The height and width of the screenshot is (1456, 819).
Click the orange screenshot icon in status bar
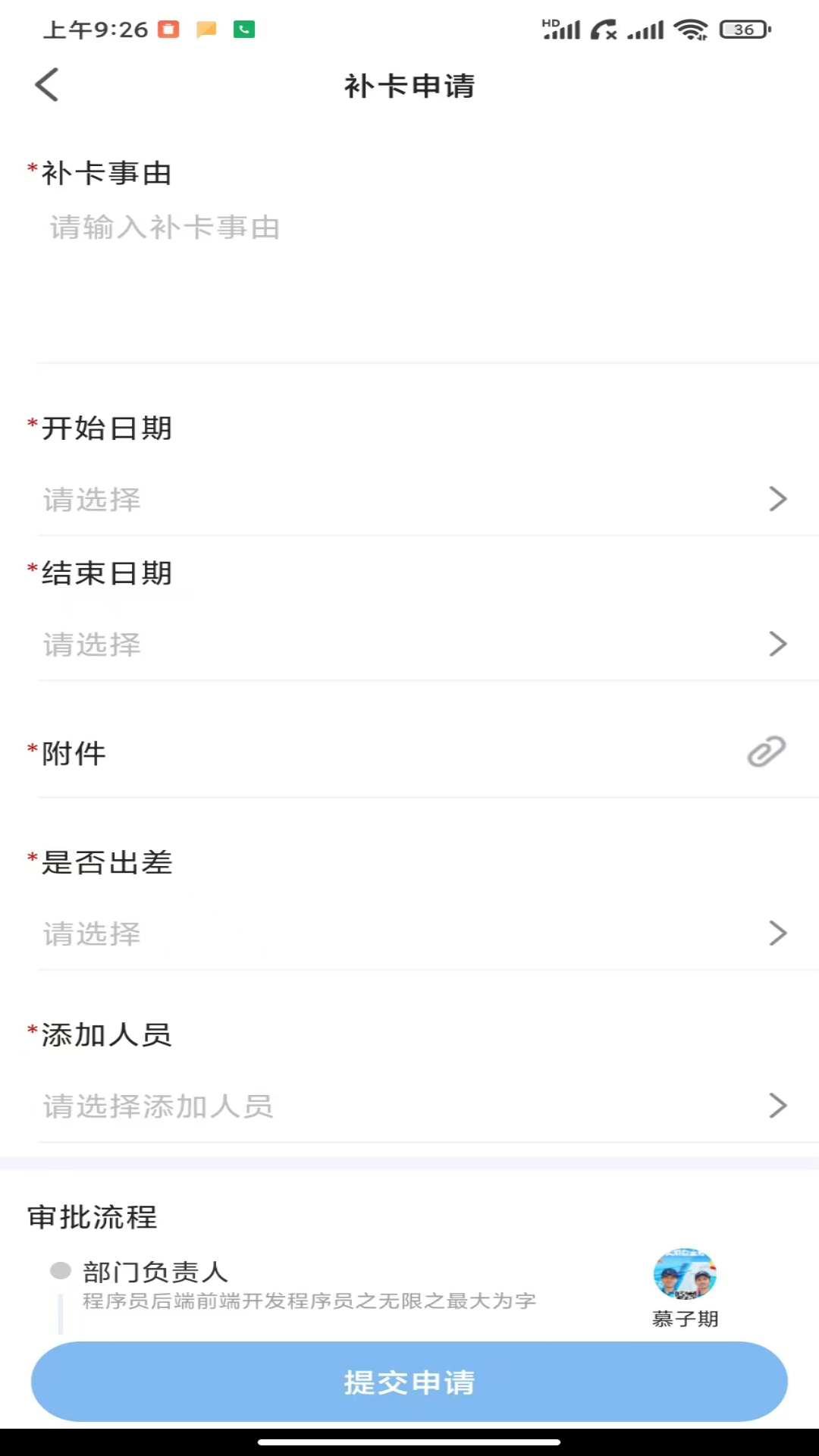(167, 29)
